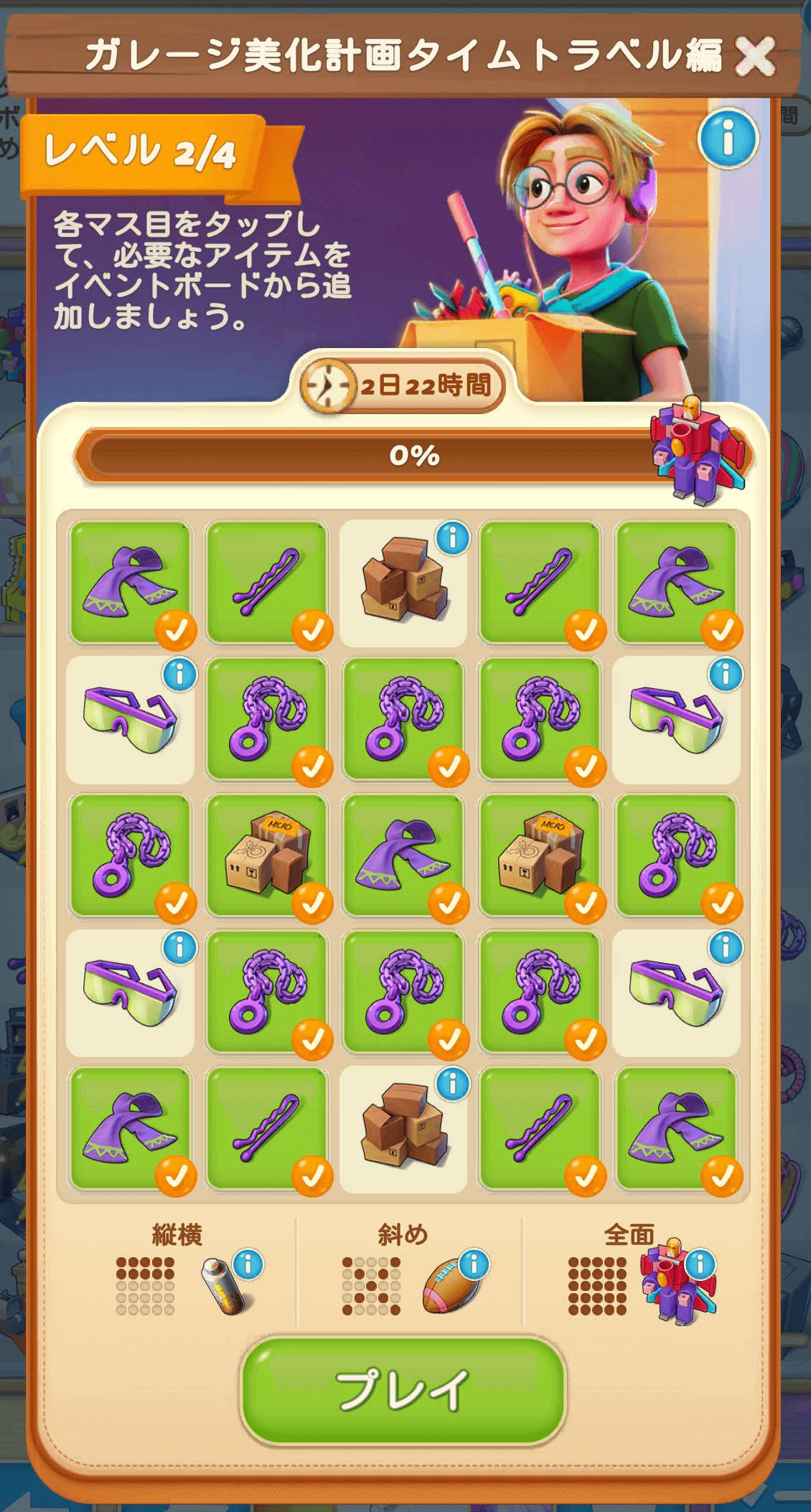View 全面 robot reward info
The width and height of the screenshot is (811, 1512).
700,1264
